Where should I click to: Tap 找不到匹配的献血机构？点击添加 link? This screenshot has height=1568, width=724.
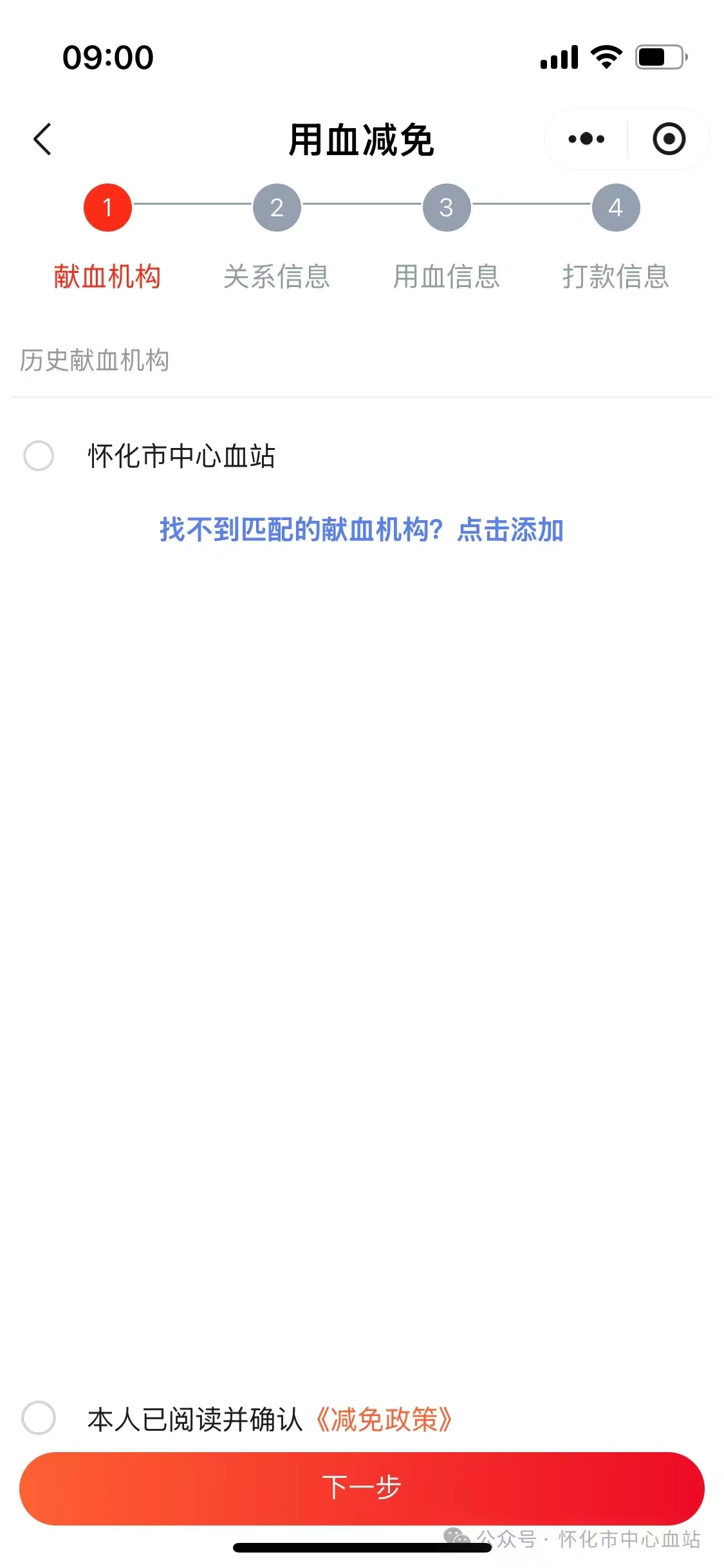[362, 530]
